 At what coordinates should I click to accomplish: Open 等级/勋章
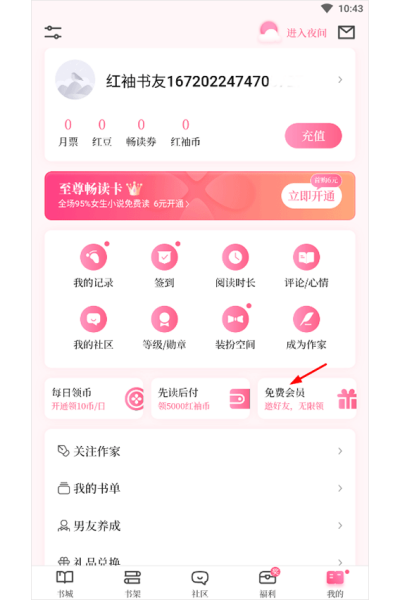[164, 328]
